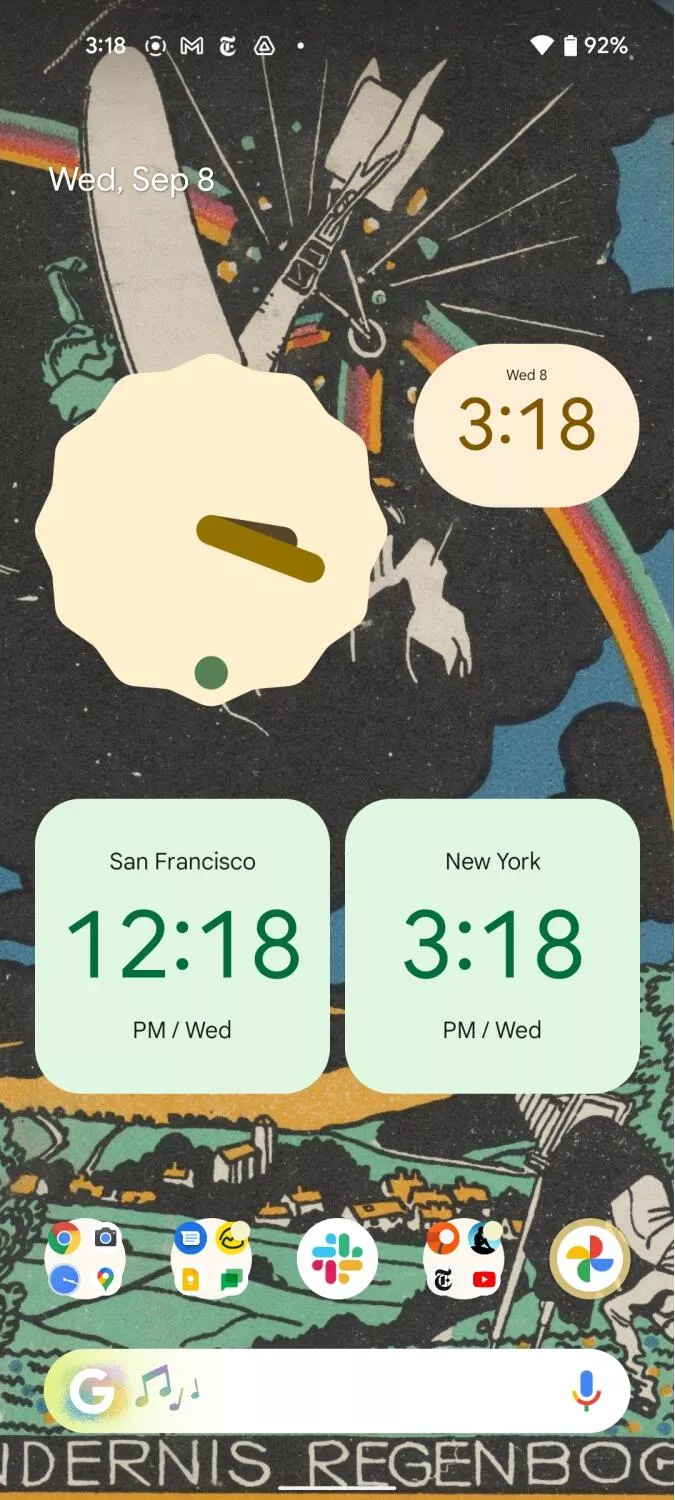Open the folder containing YouTube and NYT

pyautogui.click(x=464, y=1259)
